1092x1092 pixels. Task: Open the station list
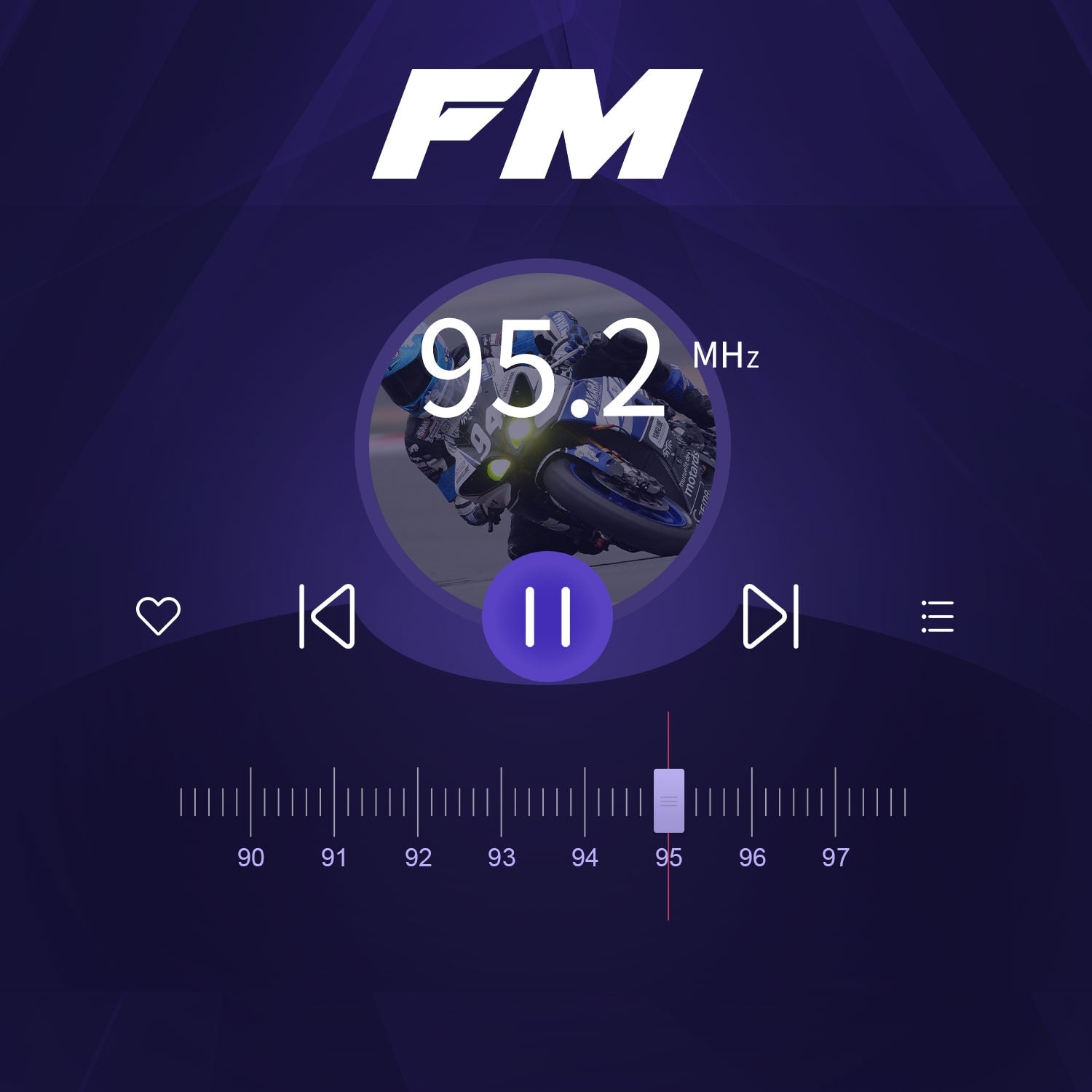pyautogui.click(x=938, y=617)
